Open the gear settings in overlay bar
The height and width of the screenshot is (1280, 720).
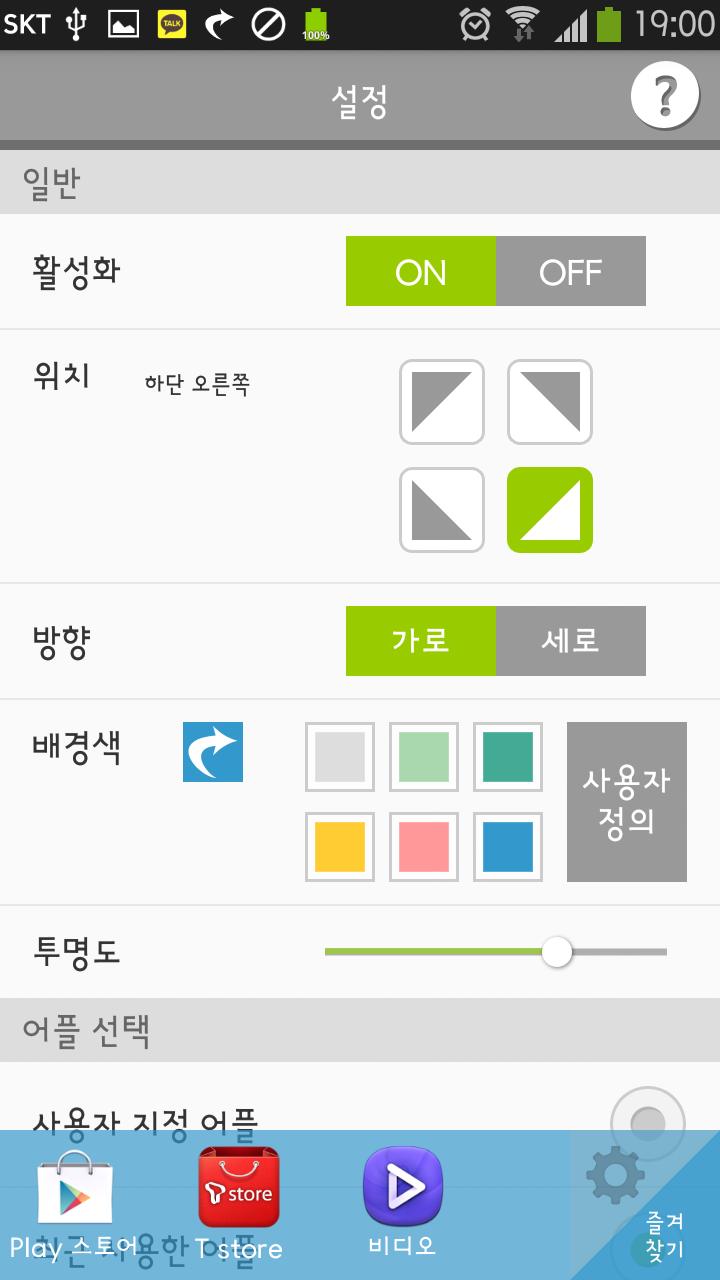(x=614, y=1176)
